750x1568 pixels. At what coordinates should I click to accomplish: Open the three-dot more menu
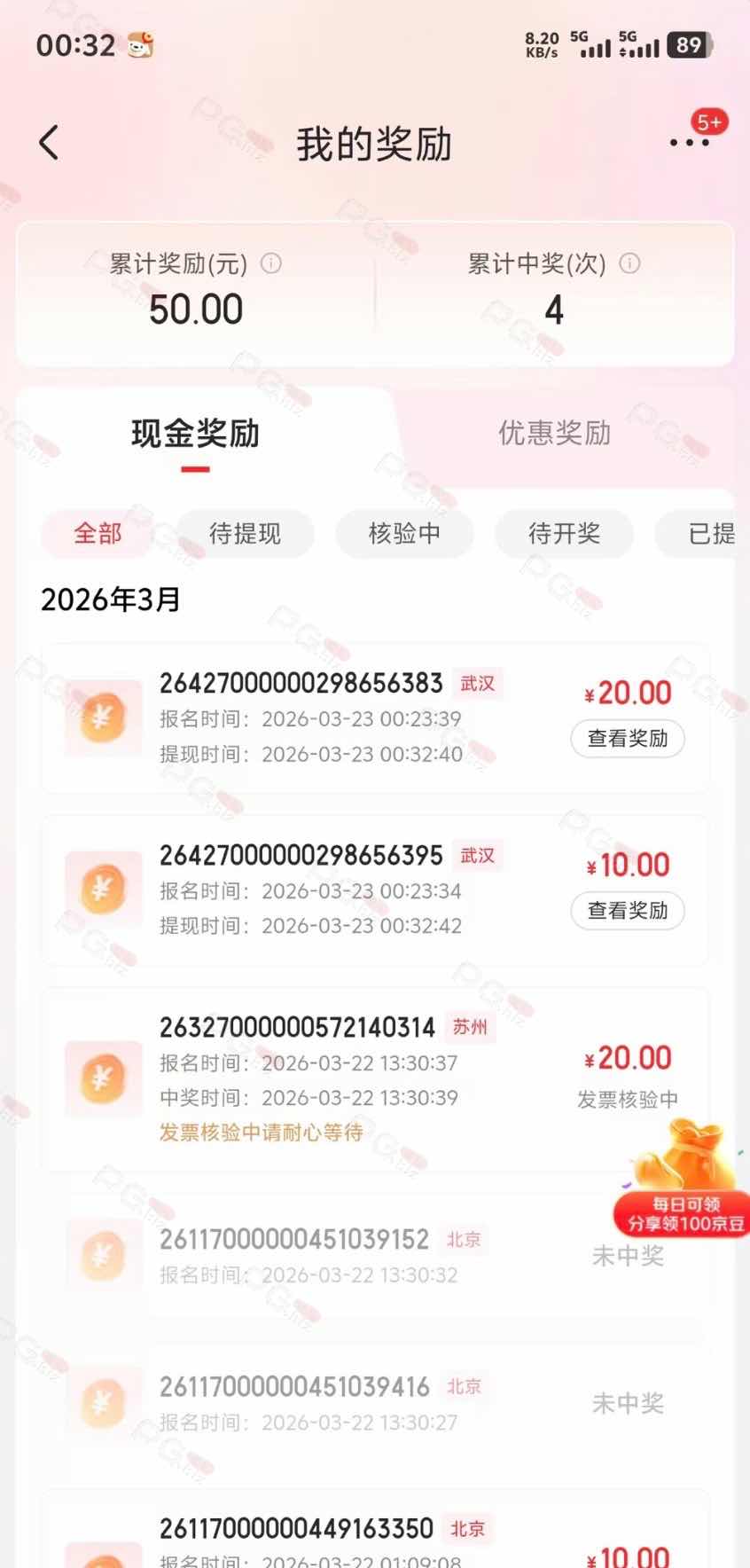(x=690, y=142)
